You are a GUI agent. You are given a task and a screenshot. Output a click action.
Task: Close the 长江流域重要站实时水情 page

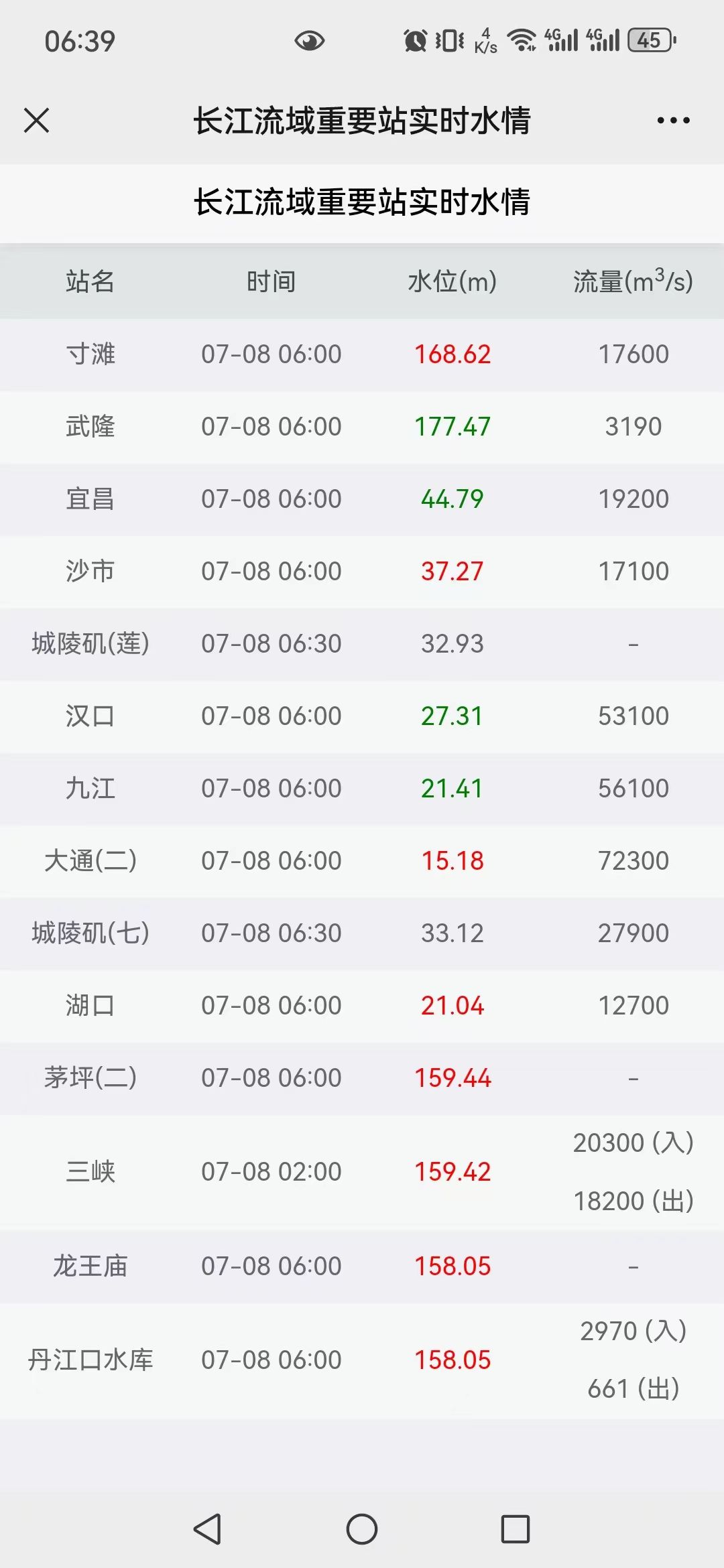[x=37, y=121]
